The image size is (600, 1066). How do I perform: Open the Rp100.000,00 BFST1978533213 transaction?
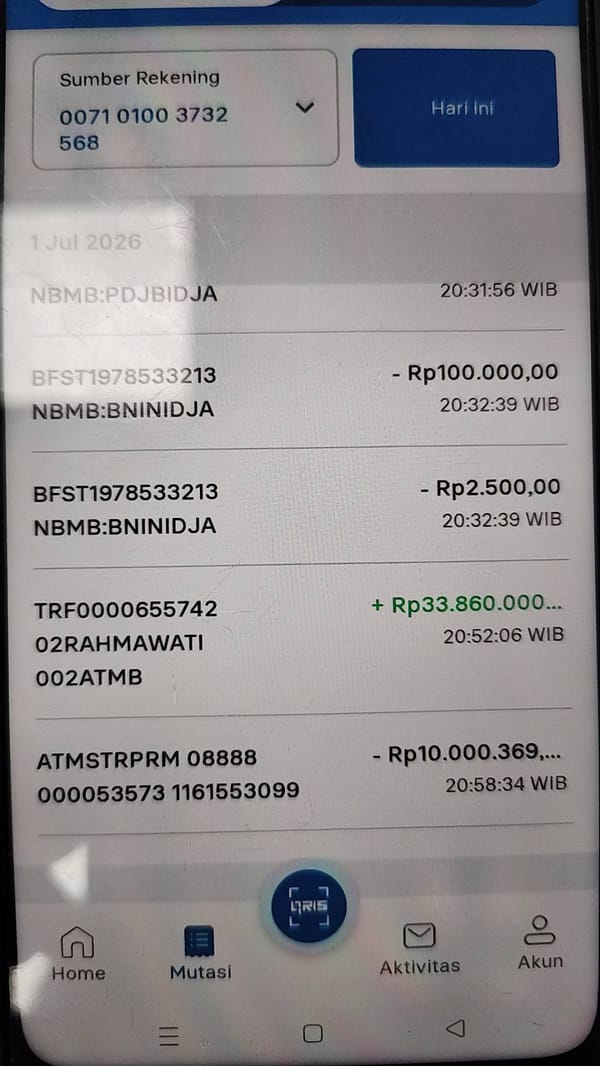pyautogui.click(x=296, y=391)
